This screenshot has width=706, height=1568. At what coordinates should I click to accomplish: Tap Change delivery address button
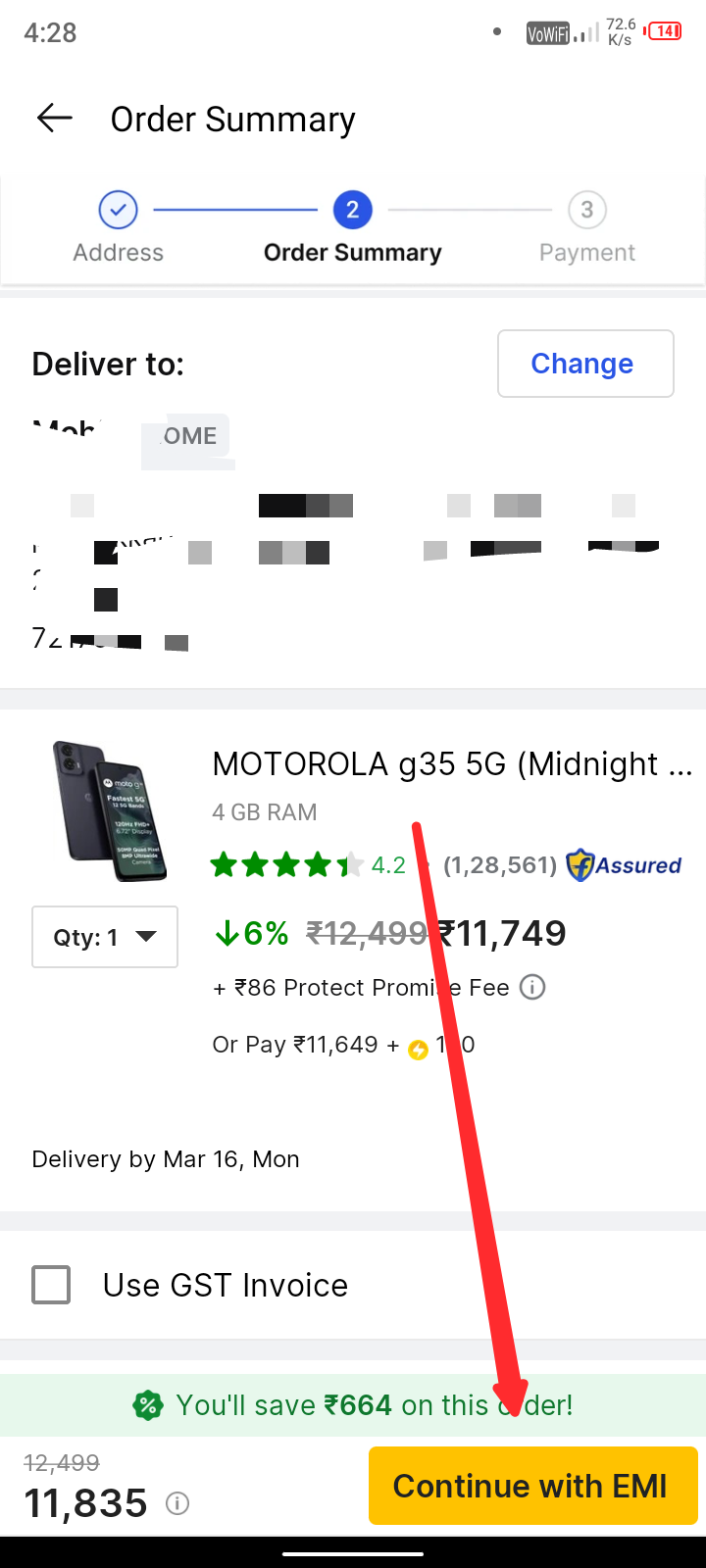coord(585,364)
